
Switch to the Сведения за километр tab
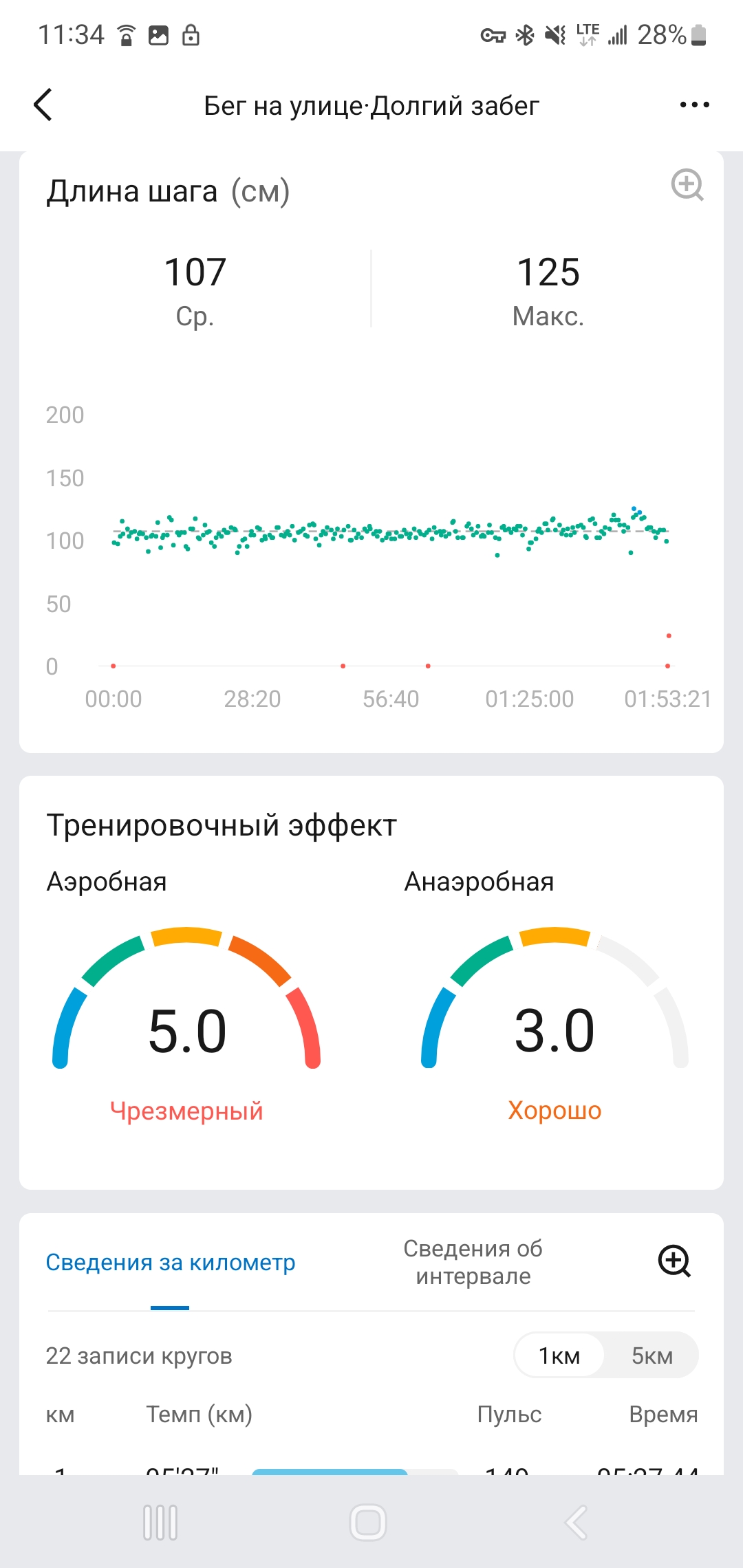click(171, 1263)
